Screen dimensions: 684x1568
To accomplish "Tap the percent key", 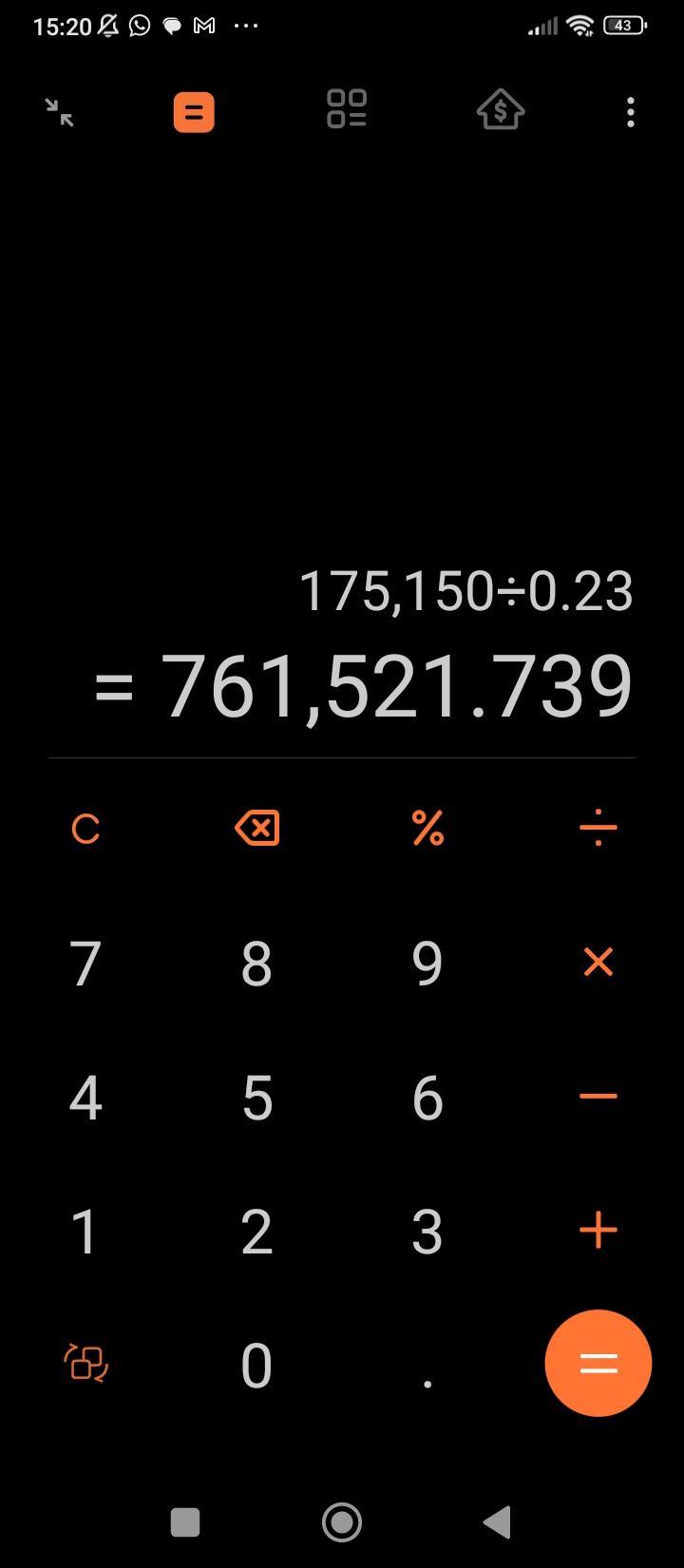I will [427, 829].
